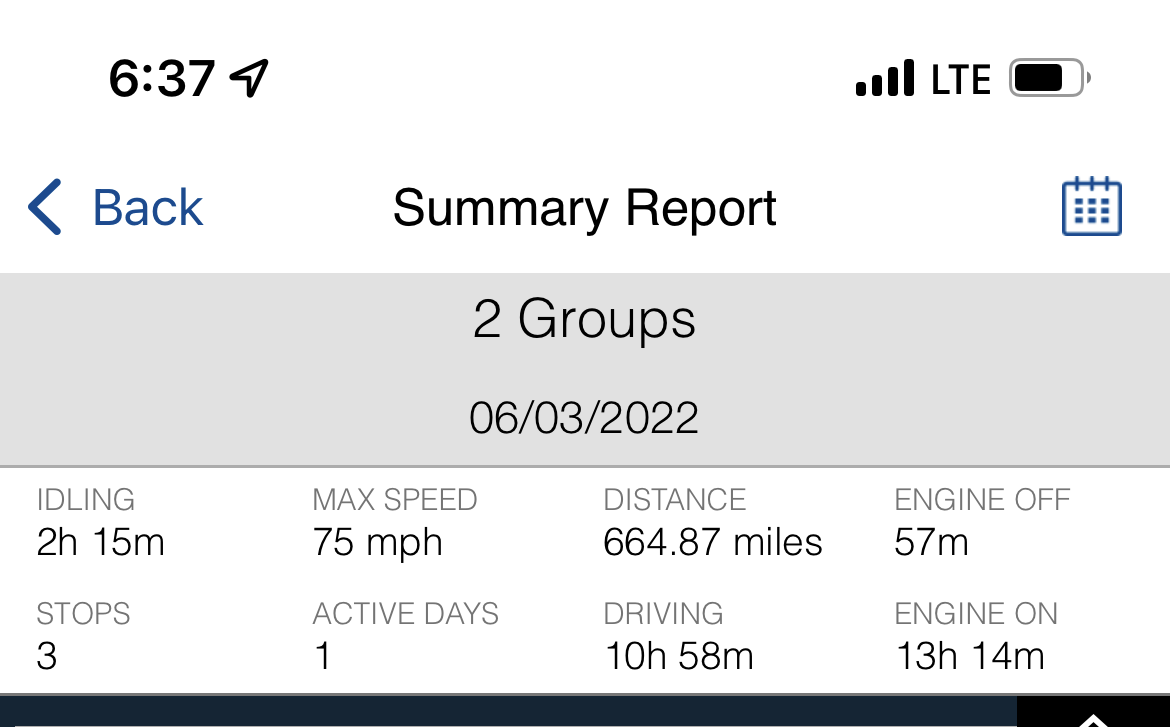Screen dimensions: 1170x727
Task: Open the calendar date picker
Action: (1091, 207)
